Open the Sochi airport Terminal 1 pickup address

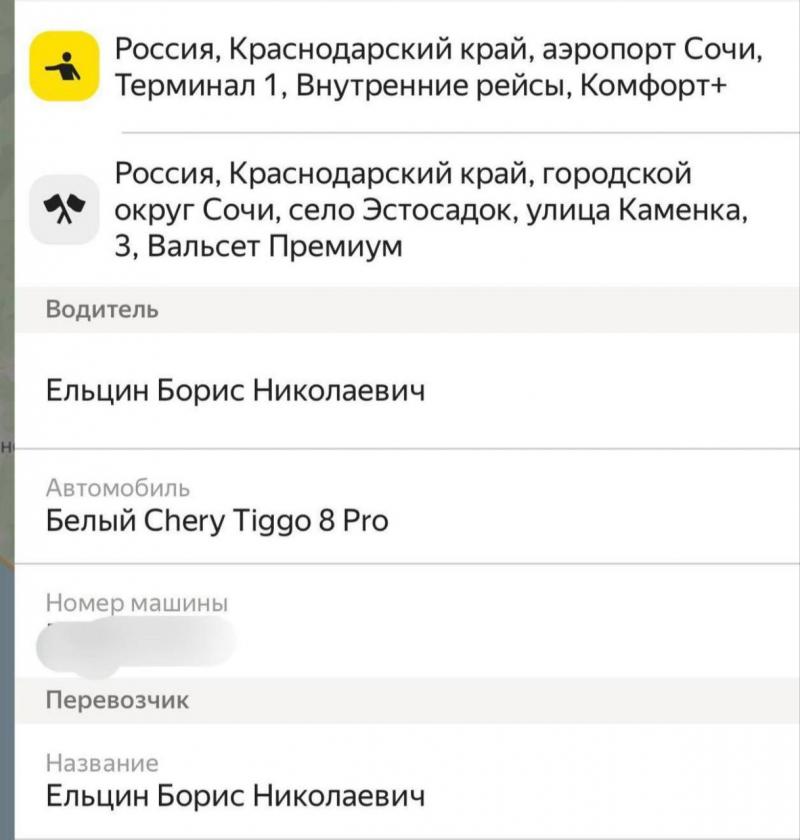point(440,66)
